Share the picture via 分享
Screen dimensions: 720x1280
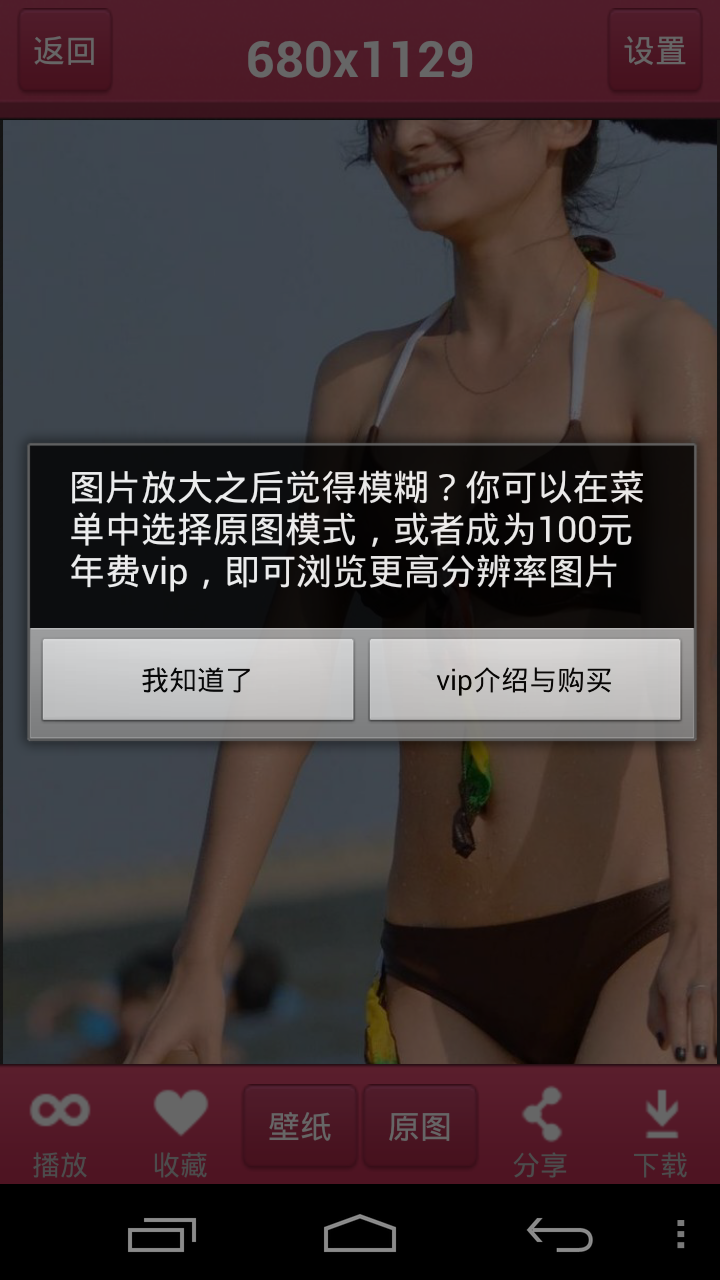(x=540, y=1128)
